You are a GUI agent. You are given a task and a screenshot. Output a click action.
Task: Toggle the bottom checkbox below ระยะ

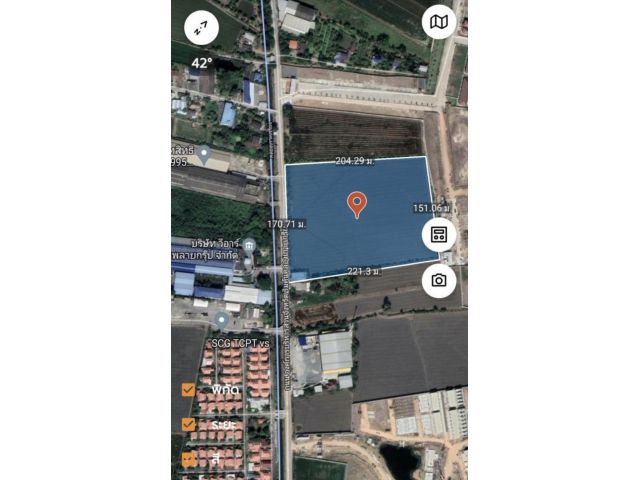pos(188,460)
